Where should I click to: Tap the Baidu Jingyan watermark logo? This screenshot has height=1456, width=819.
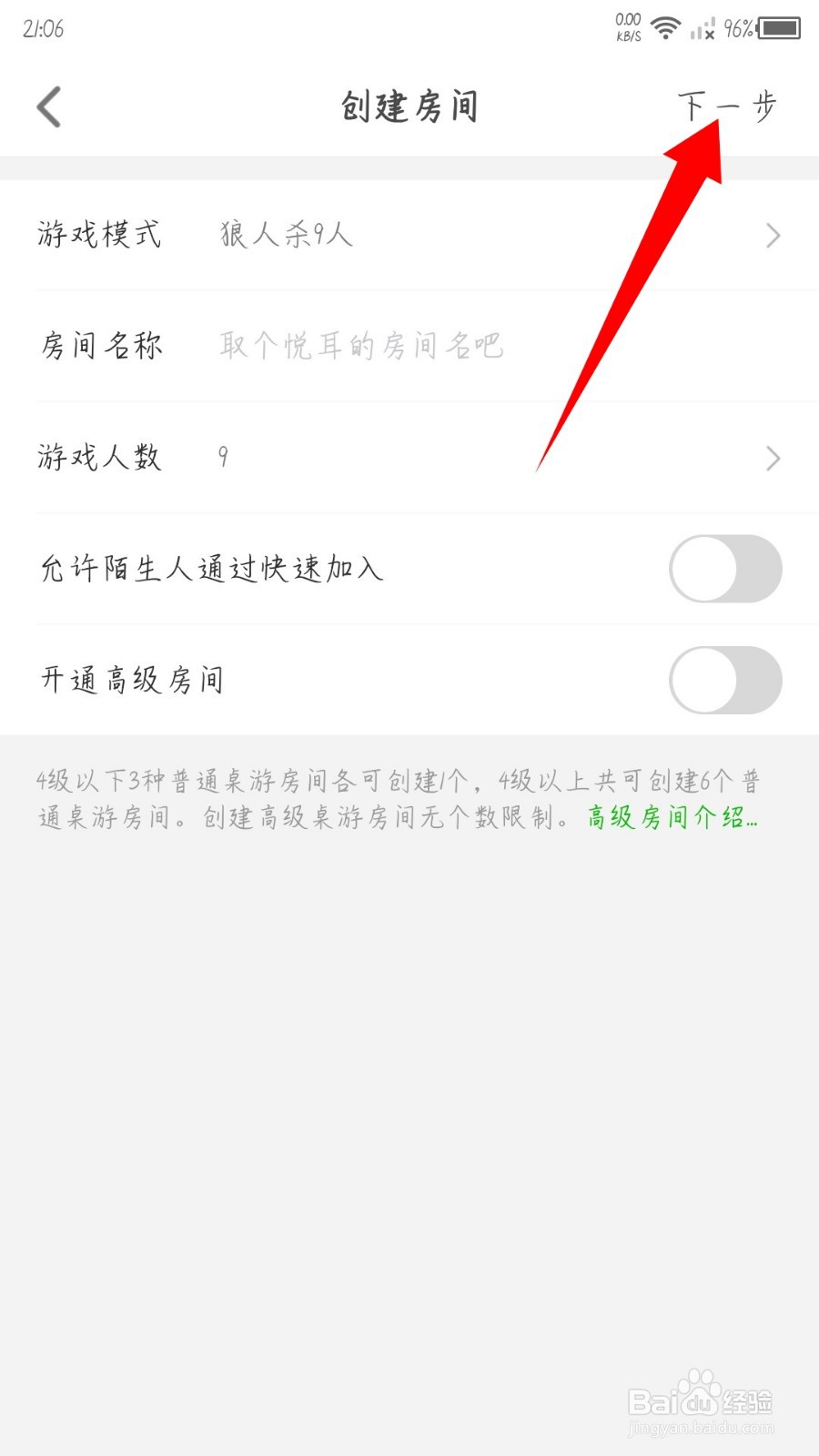click(701, 1401)
